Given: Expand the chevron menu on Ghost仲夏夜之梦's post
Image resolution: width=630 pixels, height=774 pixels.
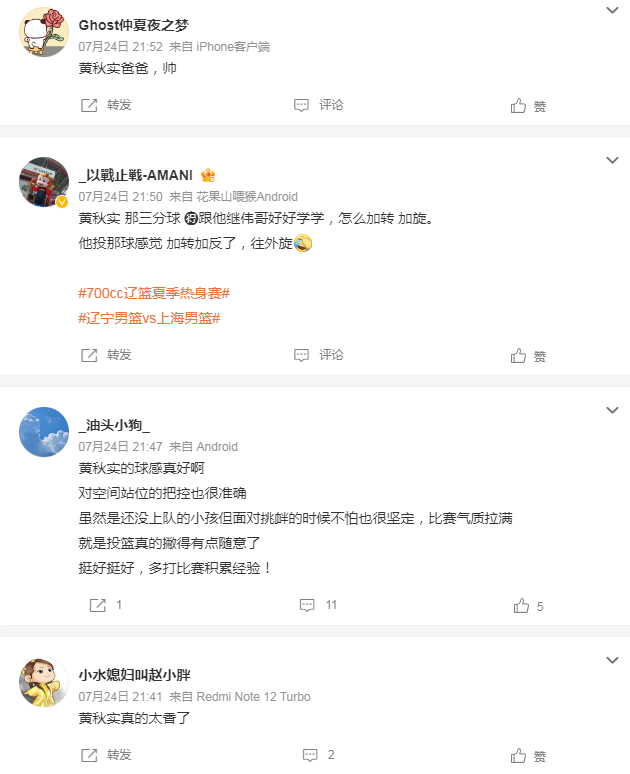Looking at the screenshot, I should [612, 10].
